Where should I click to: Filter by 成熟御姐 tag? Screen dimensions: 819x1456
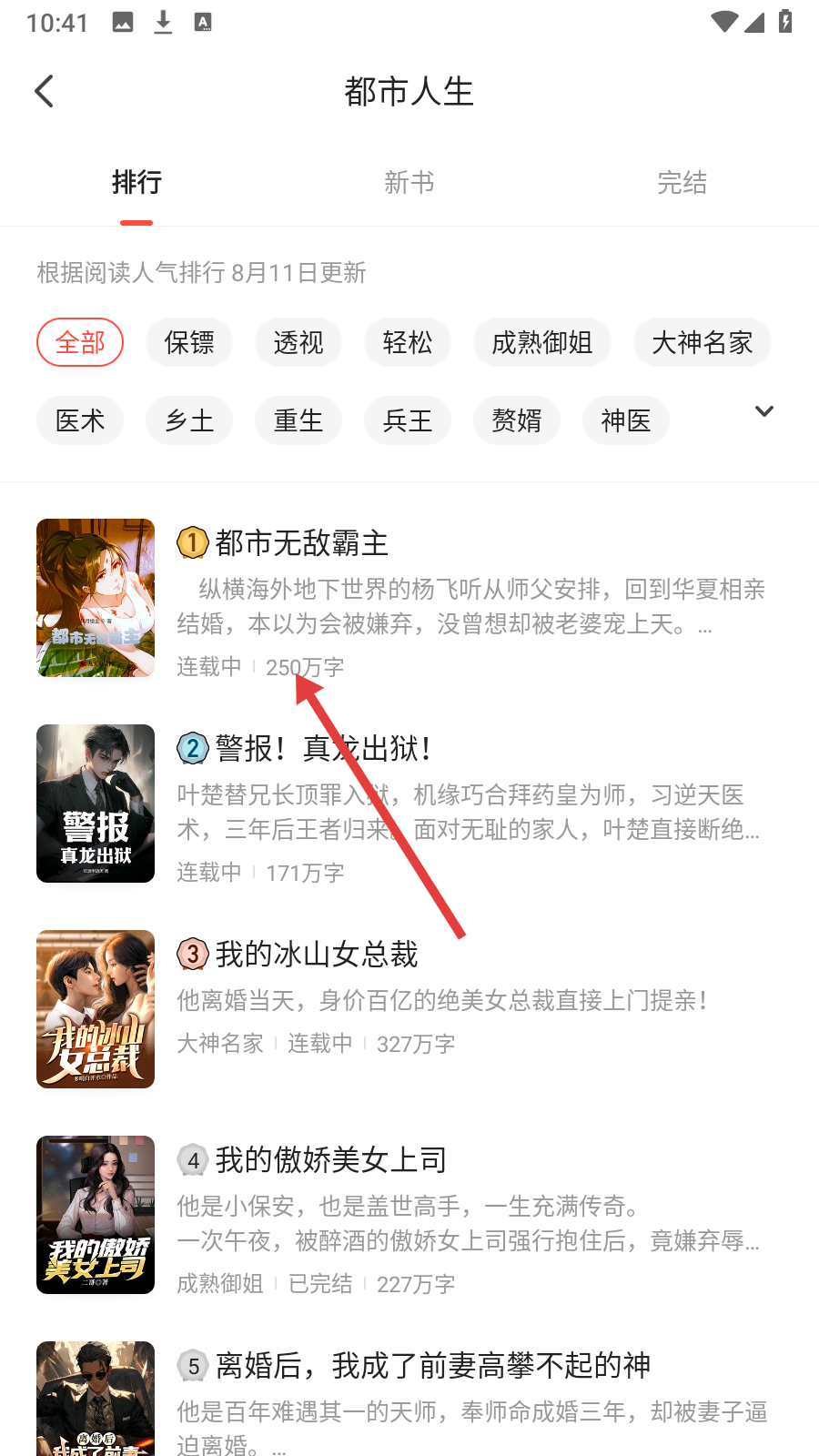click(x=542, y=342)
